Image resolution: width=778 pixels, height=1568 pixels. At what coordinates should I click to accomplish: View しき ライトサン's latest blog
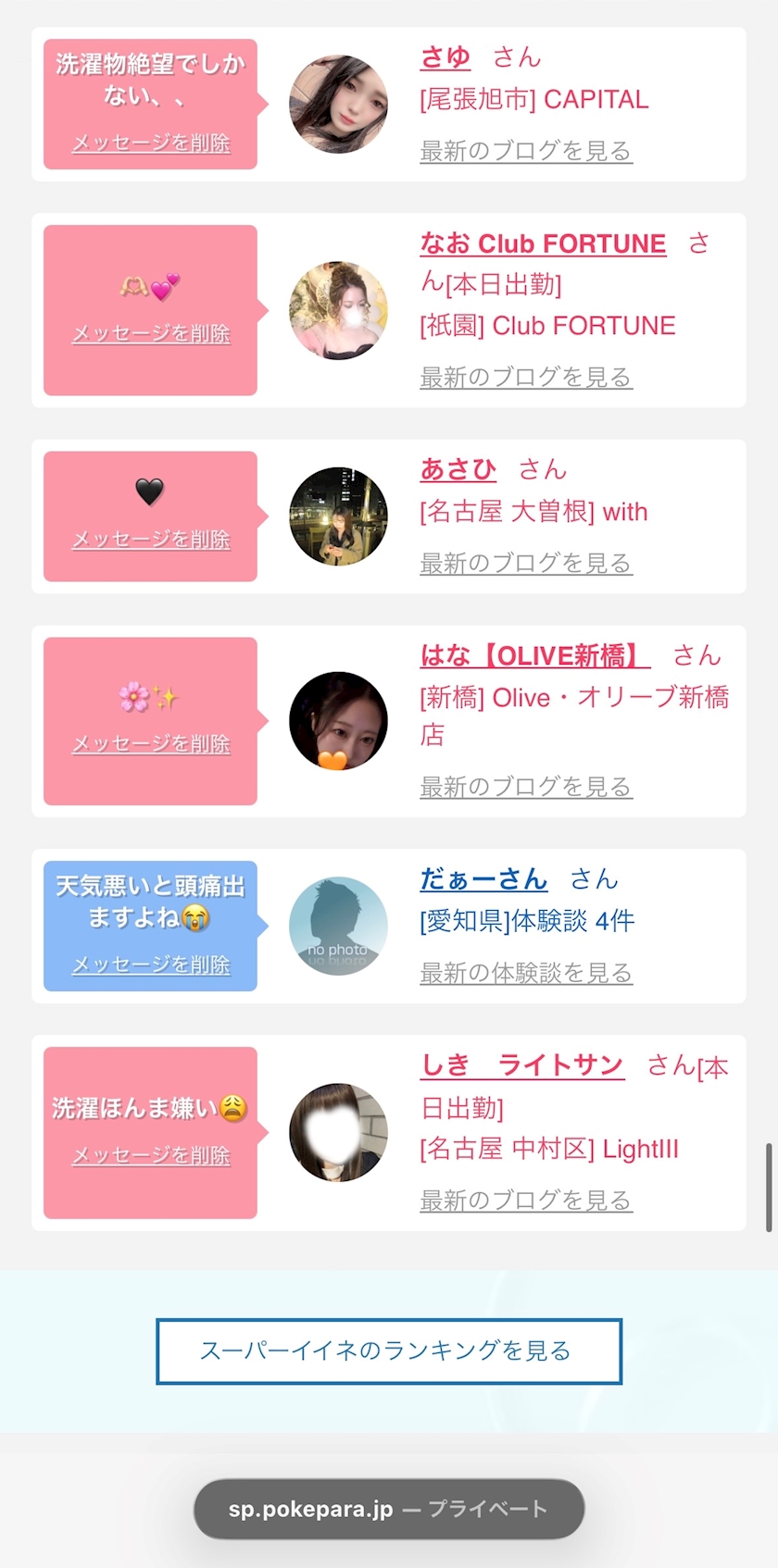(526, 1201)
